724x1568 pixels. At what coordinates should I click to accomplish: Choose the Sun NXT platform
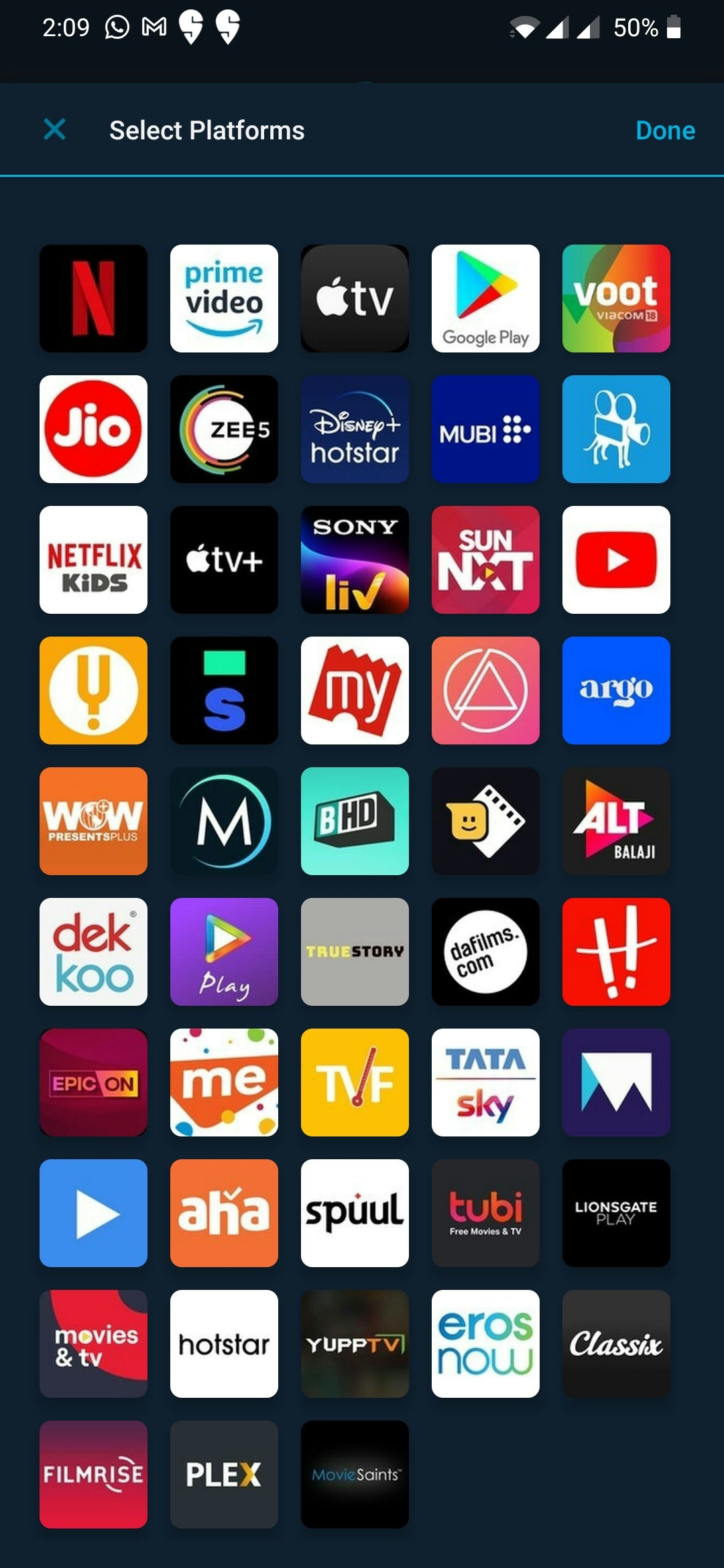pyautogui.click(x=485, y=560)
